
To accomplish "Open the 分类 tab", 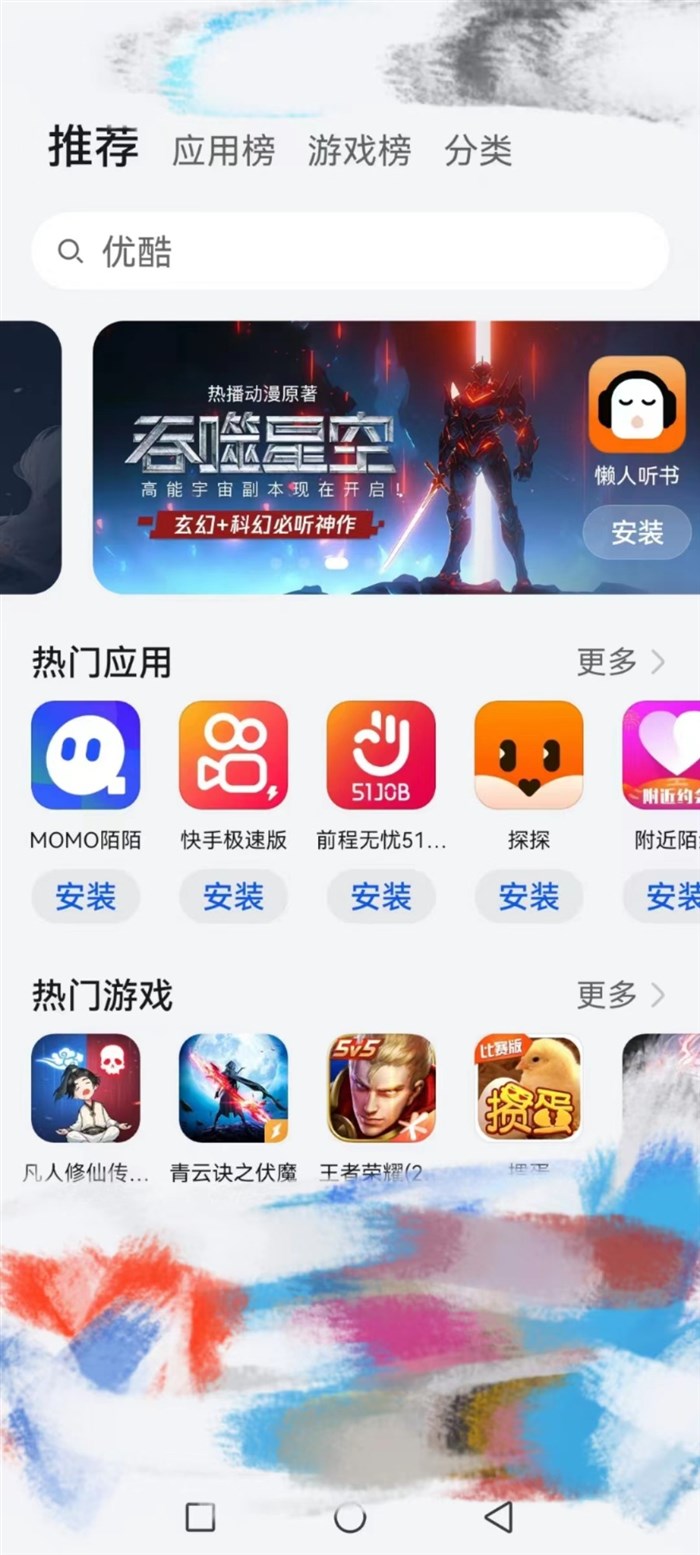I will (x=478, y=151).
